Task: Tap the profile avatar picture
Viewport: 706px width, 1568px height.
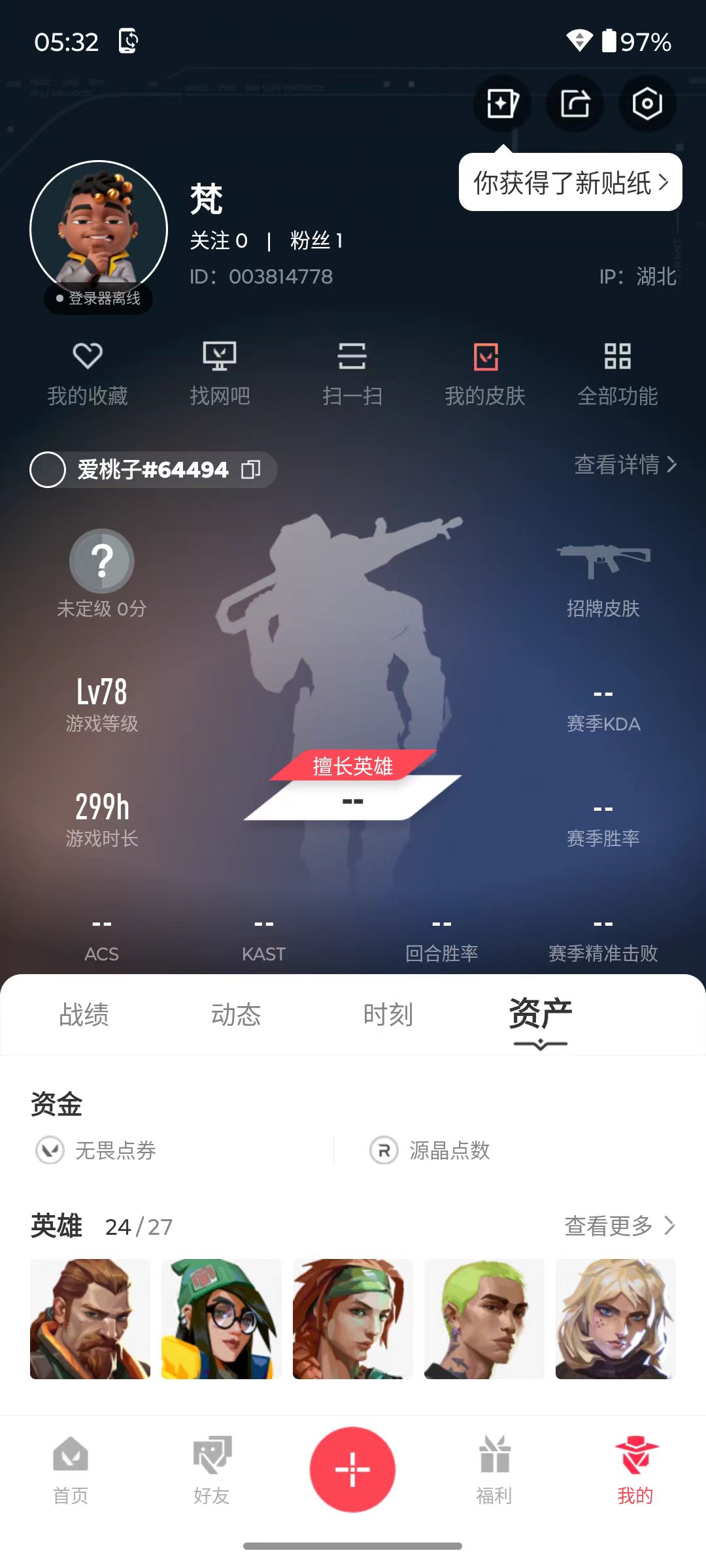Action: click(99, 229)
